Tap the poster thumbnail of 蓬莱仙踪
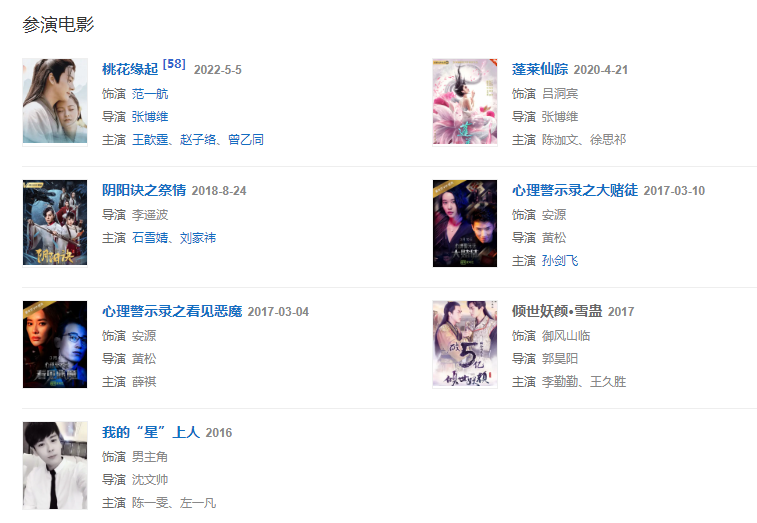 pos(465,101)
